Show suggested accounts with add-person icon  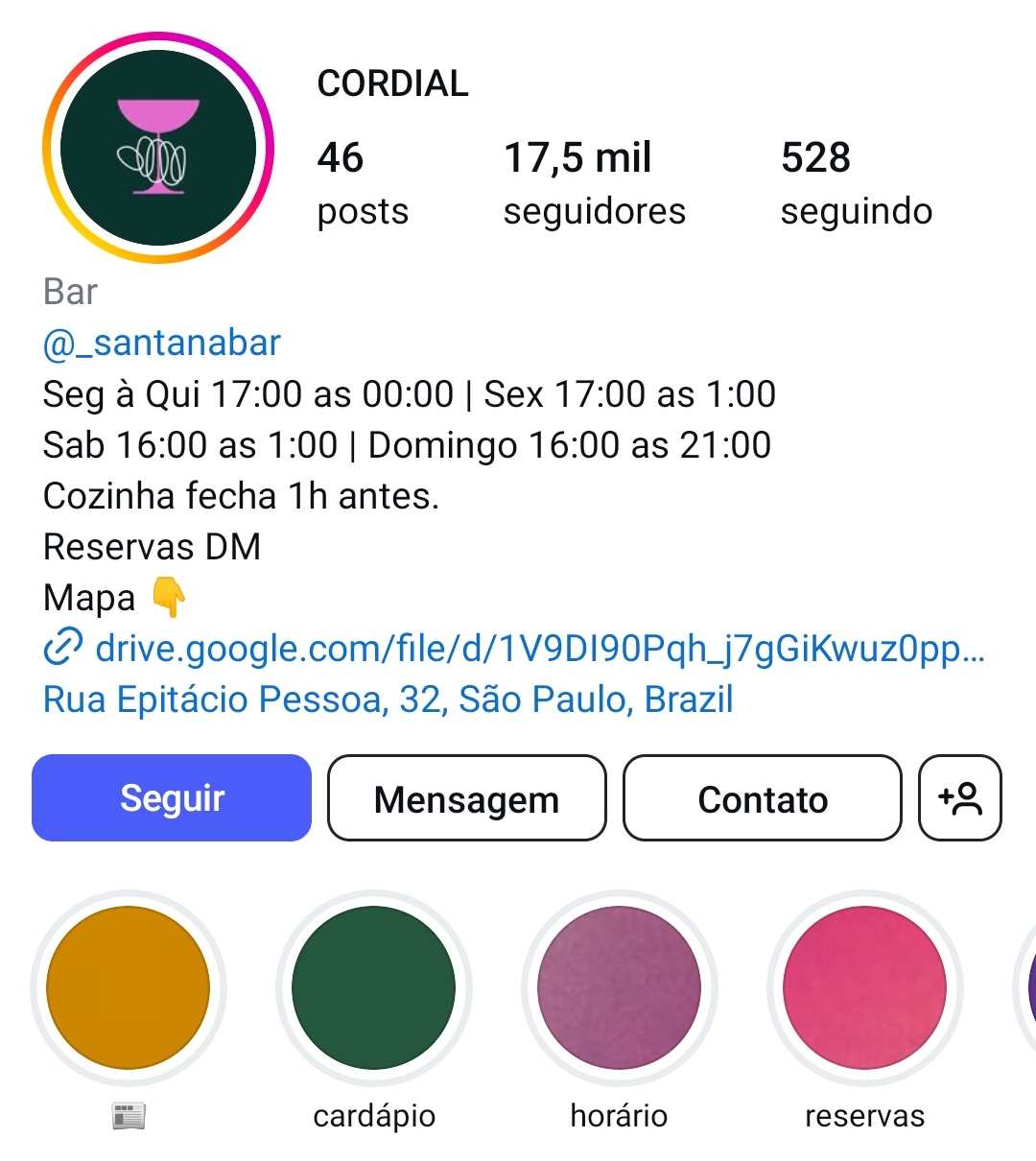(959, 798)
